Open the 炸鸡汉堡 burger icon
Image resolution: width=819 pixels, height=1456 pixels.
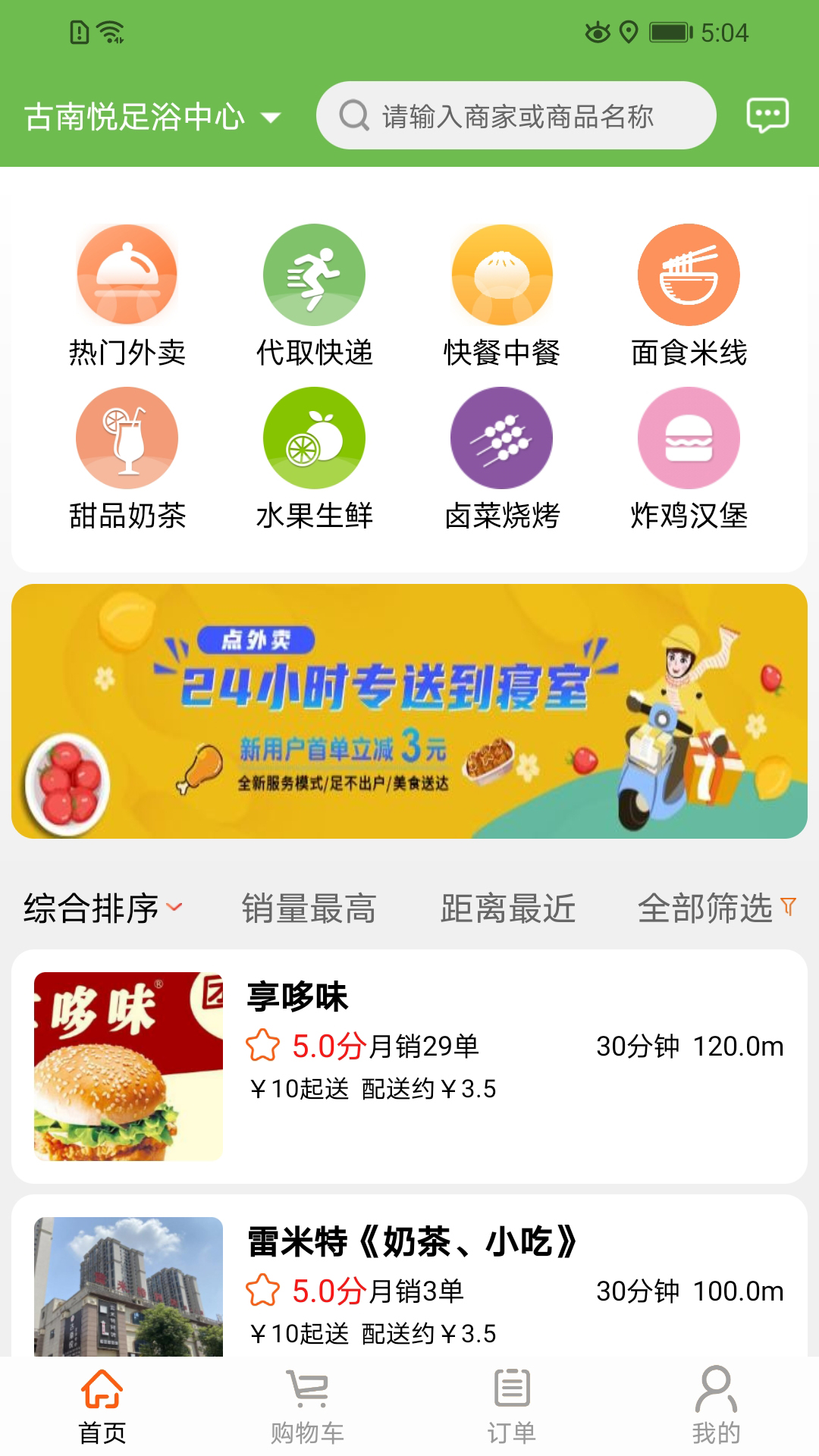[x=688, y=438]
